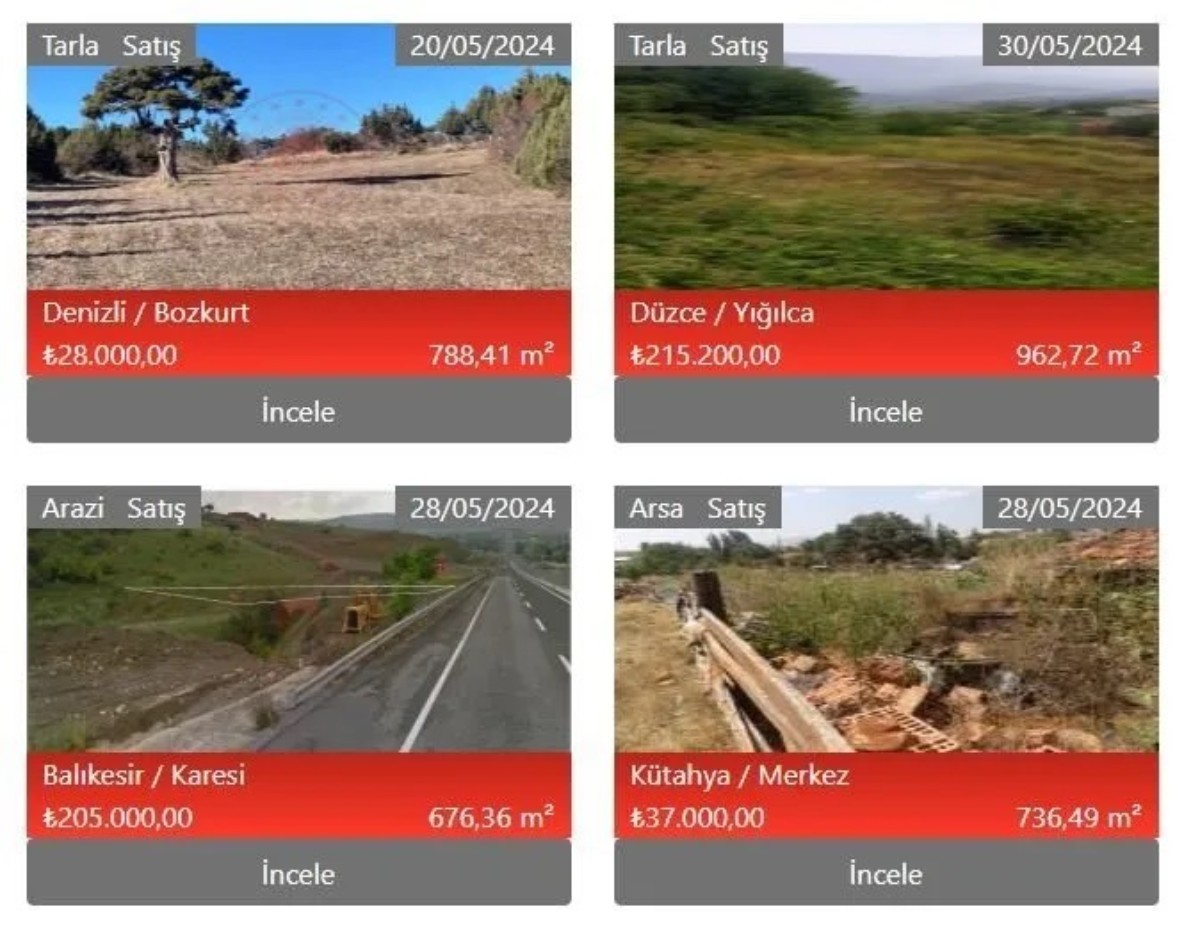
Task: Tap İncele for the Balıkesir / Karesi listing
Action: coord(298,874)
